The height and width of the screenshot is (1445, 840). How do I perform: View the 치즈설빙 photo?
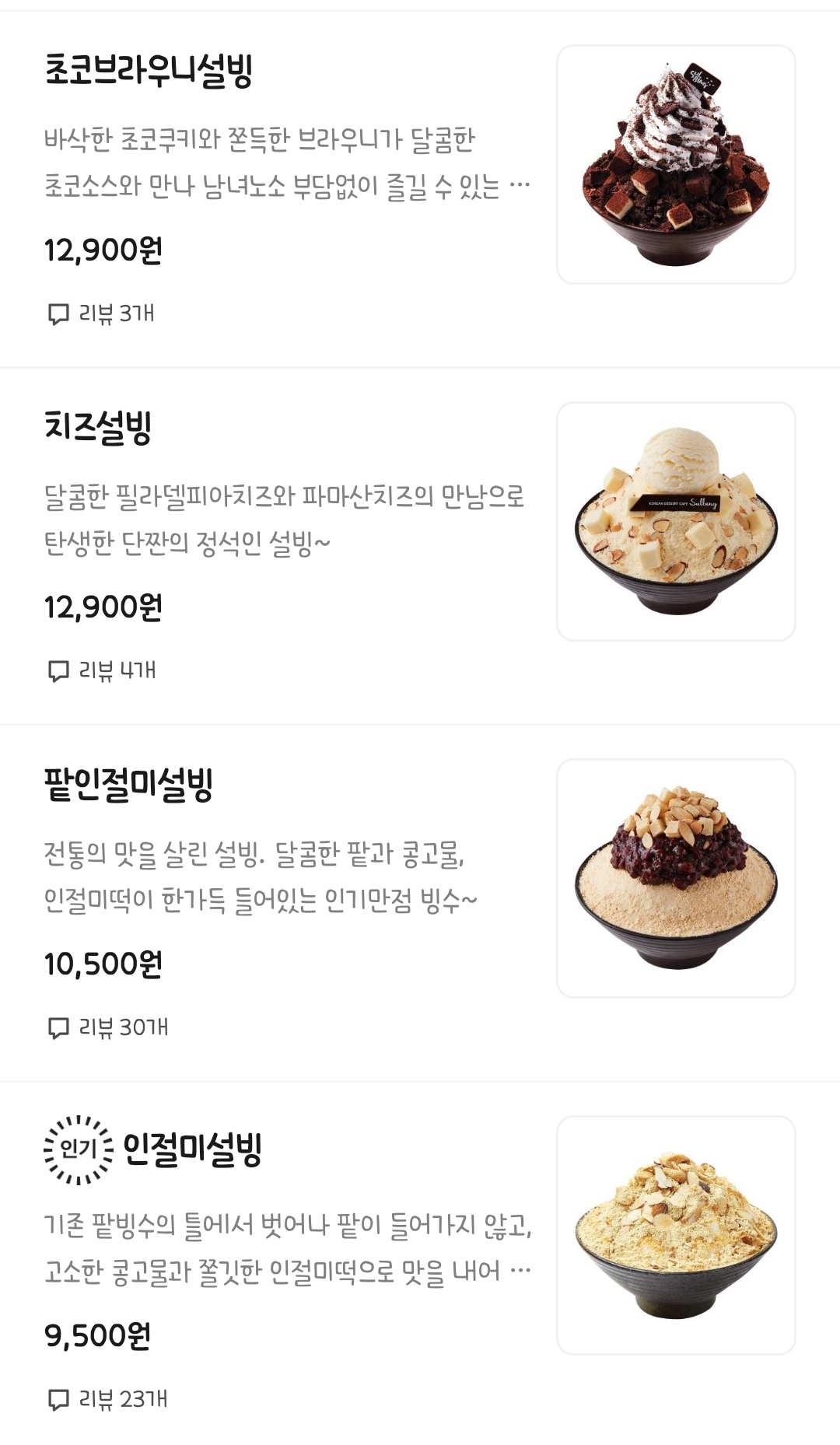click(676, 521)
